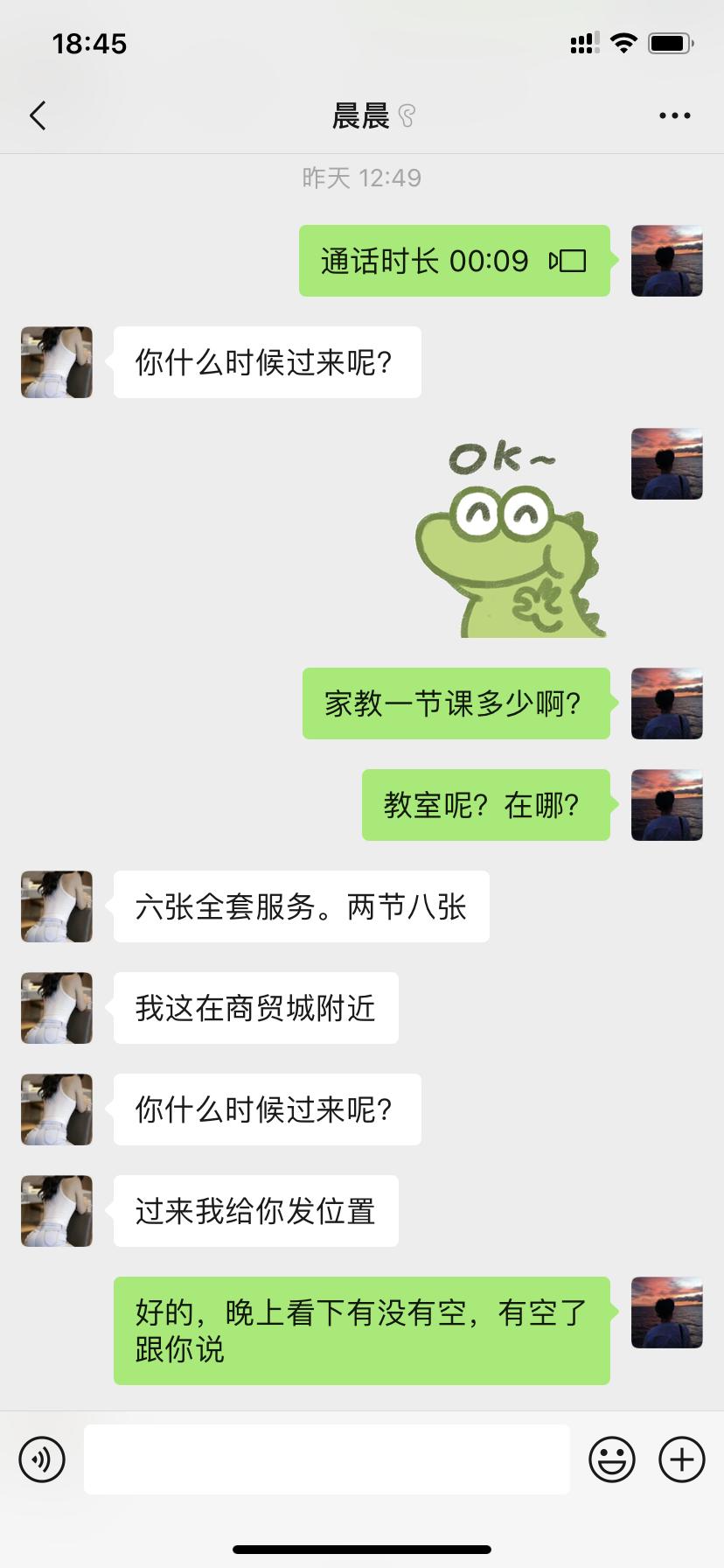
Task: Select the 我这在商贸城附近 message
Action: coord(255,1008)
